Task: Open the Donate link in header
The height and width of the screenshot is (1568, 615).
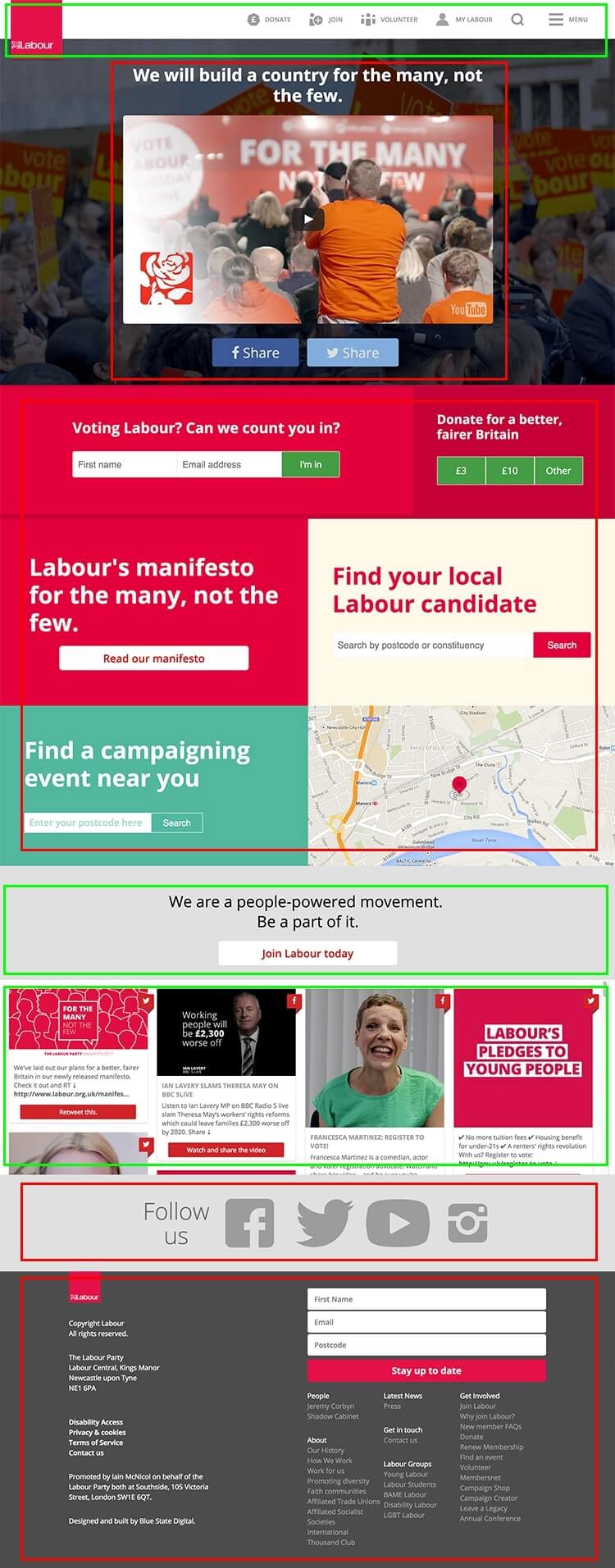Action: pos(269,20)
